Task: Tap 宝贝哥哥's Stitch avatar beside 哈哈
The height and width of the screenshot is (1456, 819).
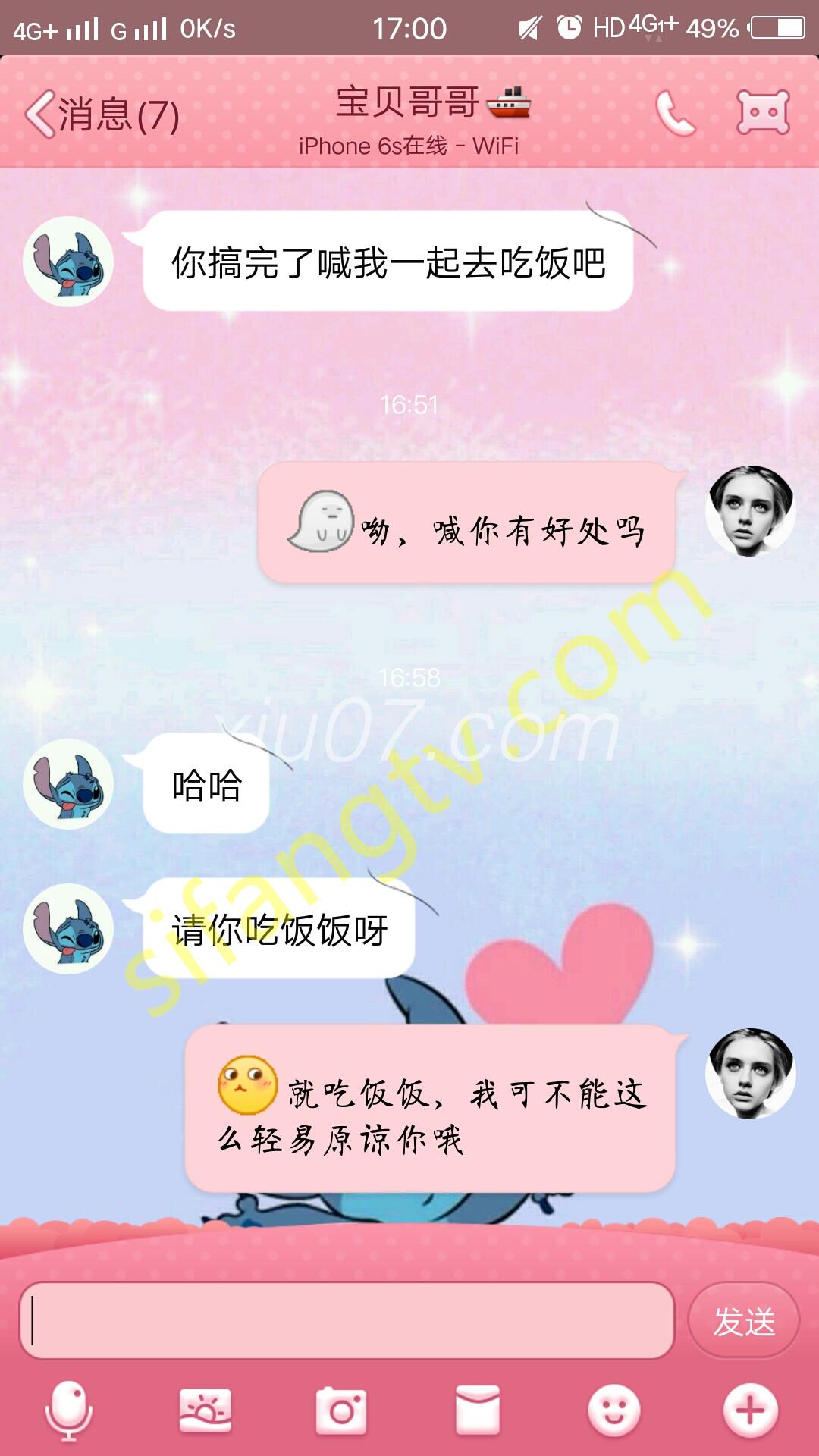Action: (x=68, y=784)
